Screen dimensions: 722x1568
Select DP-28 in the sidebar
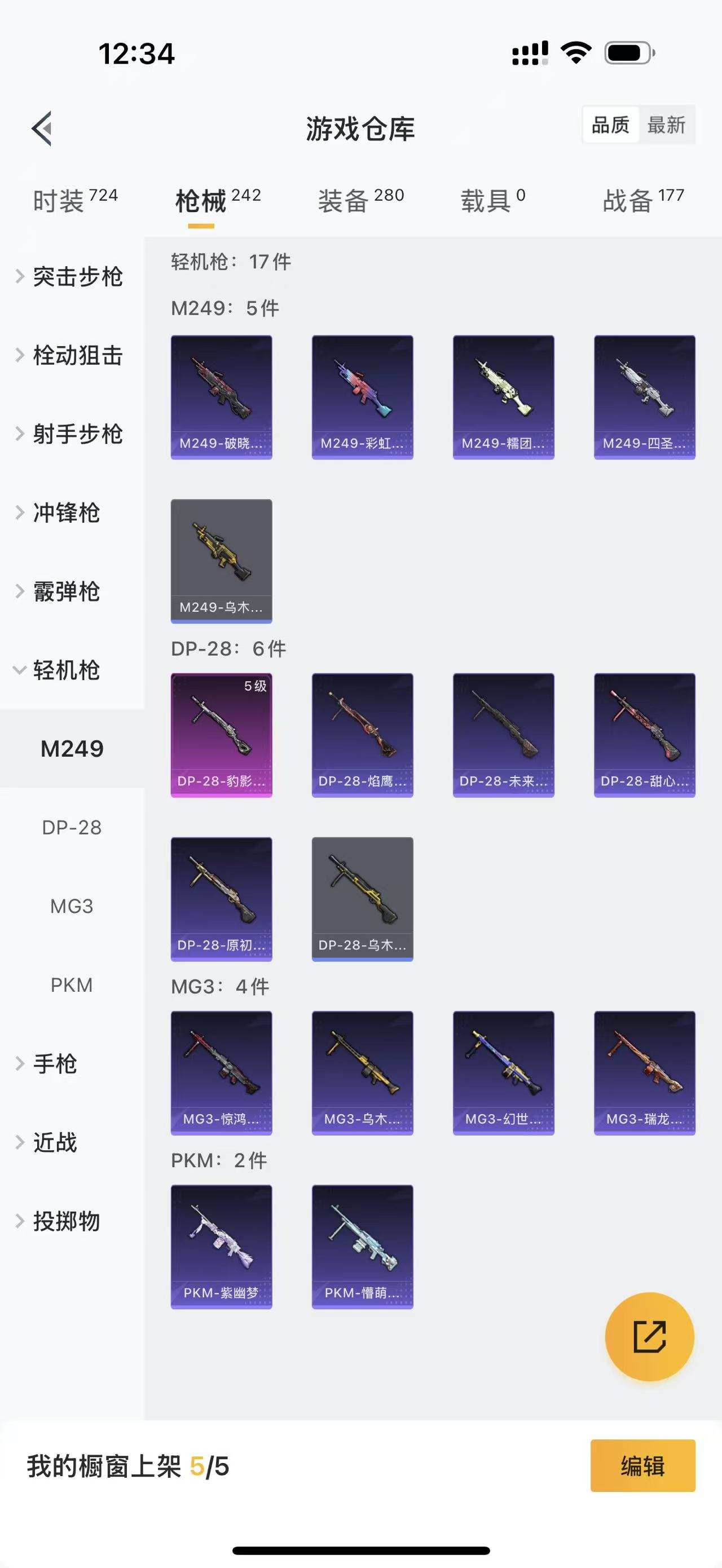coord(72,827)
